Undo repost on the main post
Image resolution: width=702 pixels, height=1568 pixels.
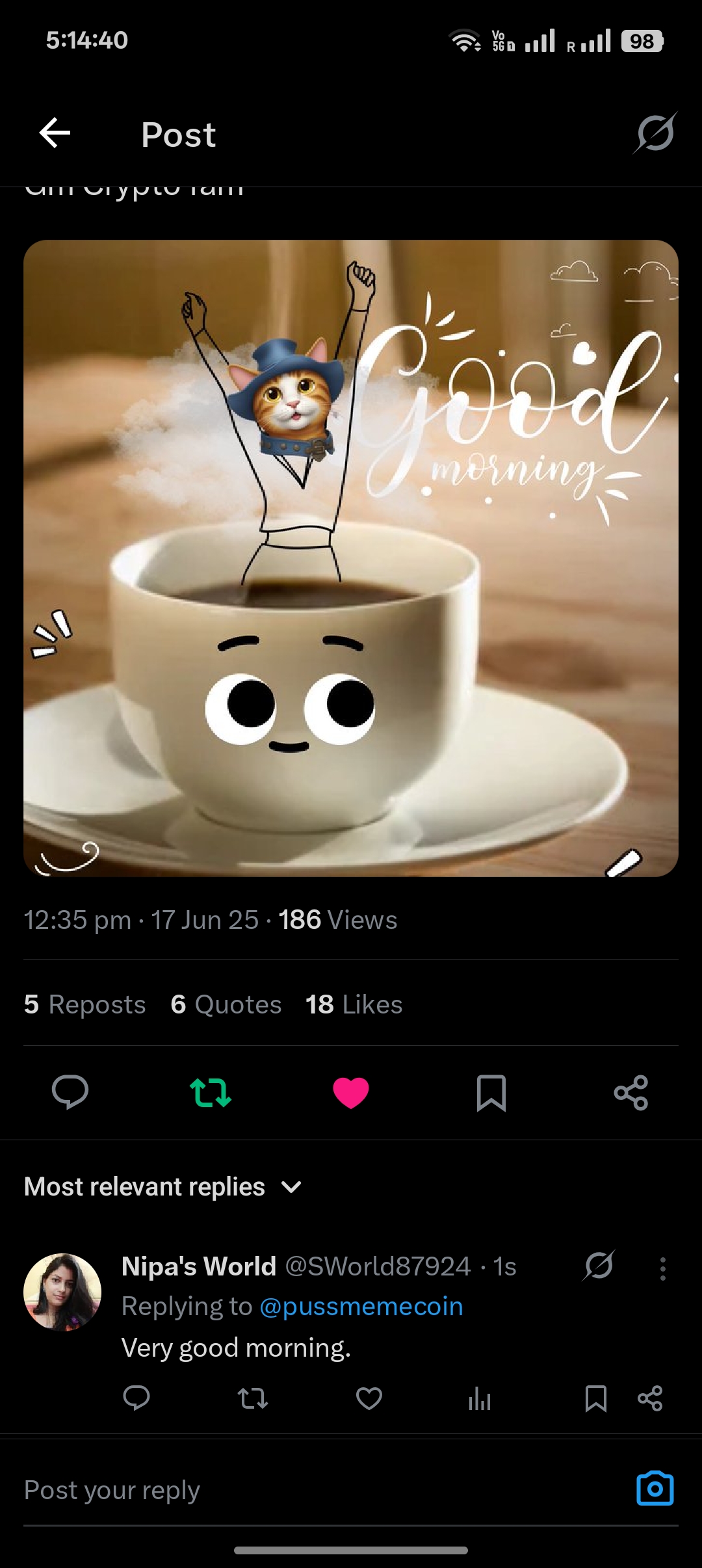(210, 1092)
